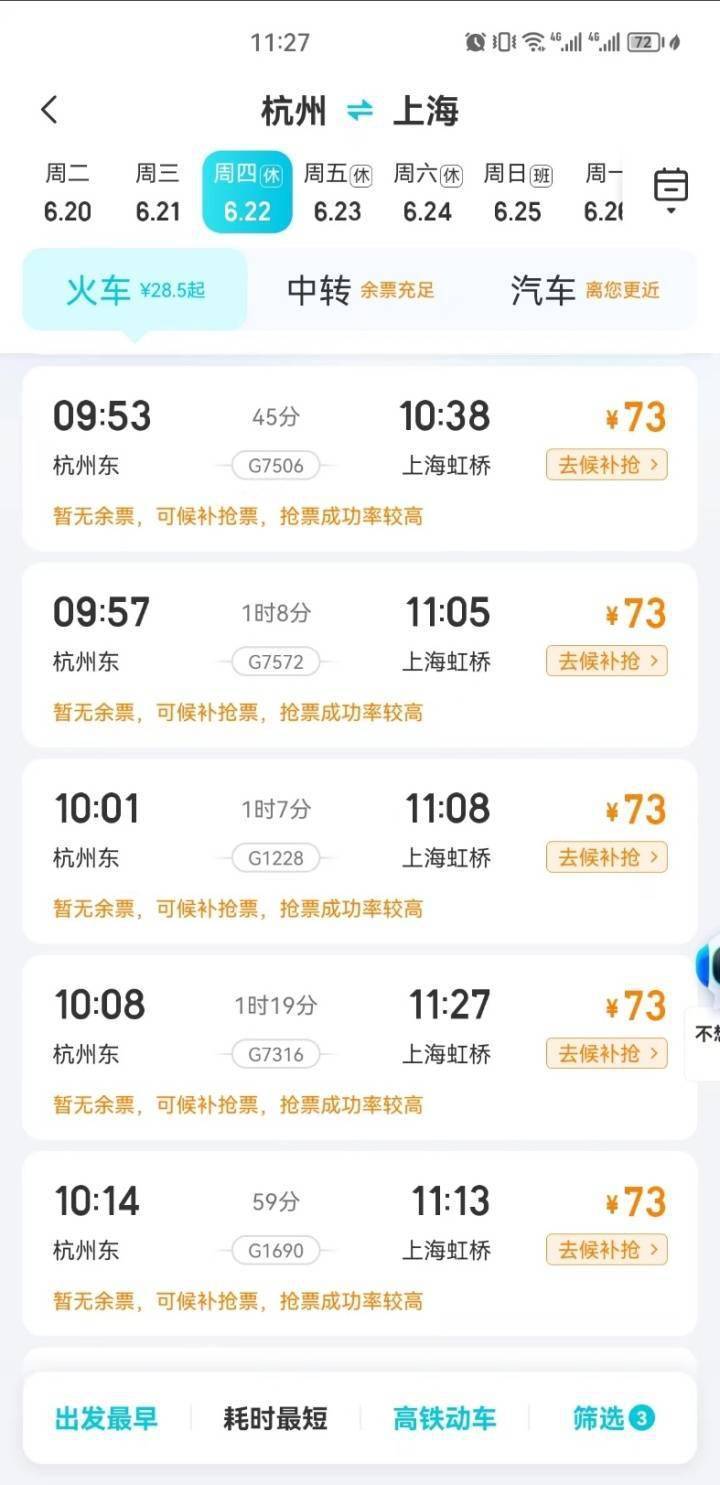Image resolution: width=720 pixels, height=1485 pixels.
Task: Toggle the 高铁动车 filter
Action: point(444,1418)
